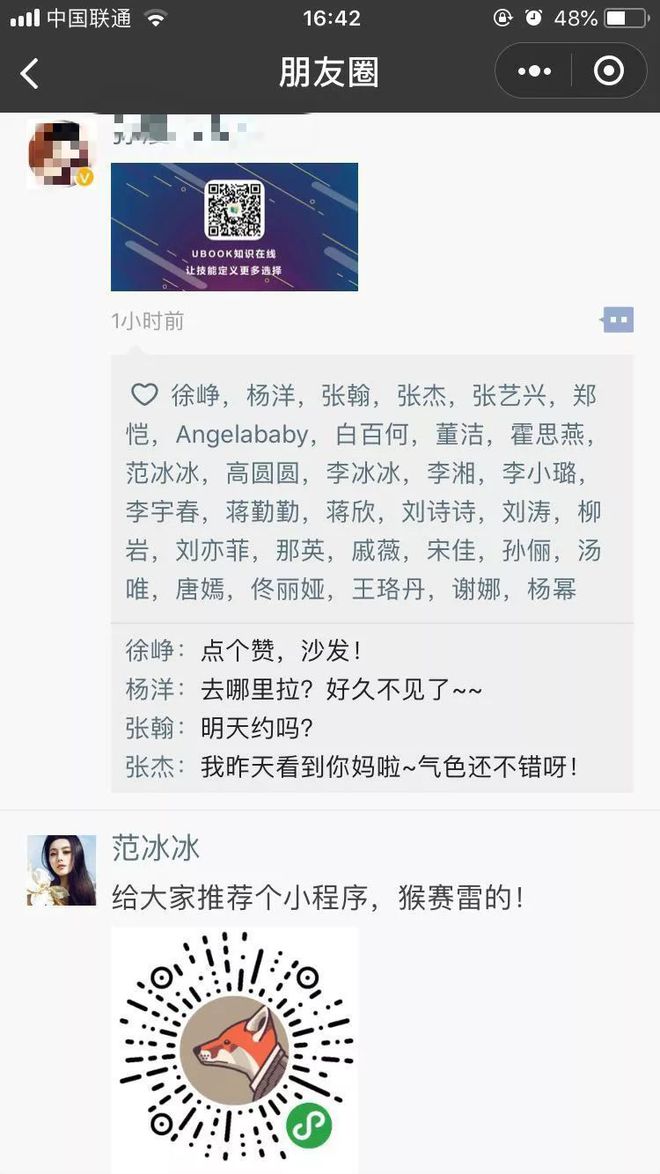Open the UBOOK知识在线 image in the post
Screen dimensions: 660x1174
click(234, 227)
